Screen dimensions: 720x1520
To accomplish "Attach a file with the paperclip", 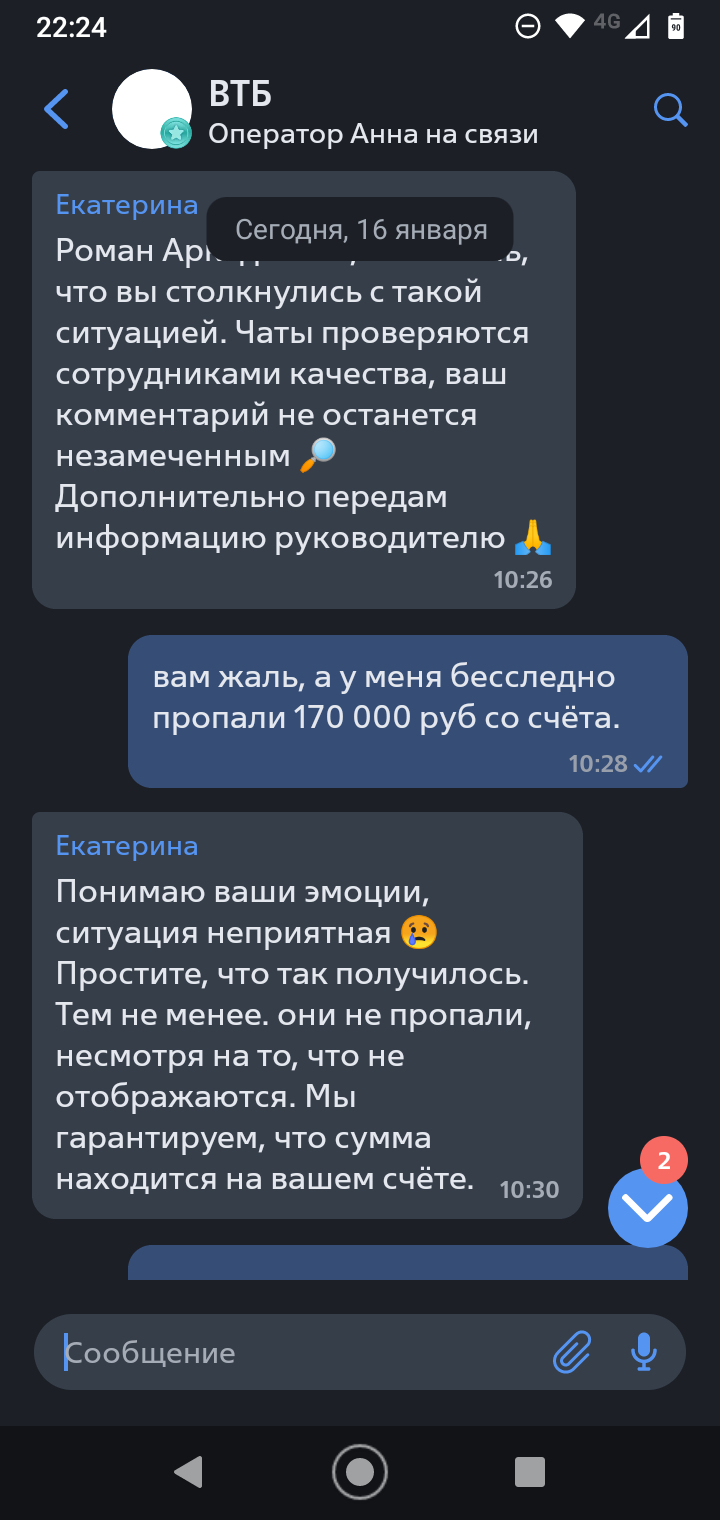I will point(572,1353).
